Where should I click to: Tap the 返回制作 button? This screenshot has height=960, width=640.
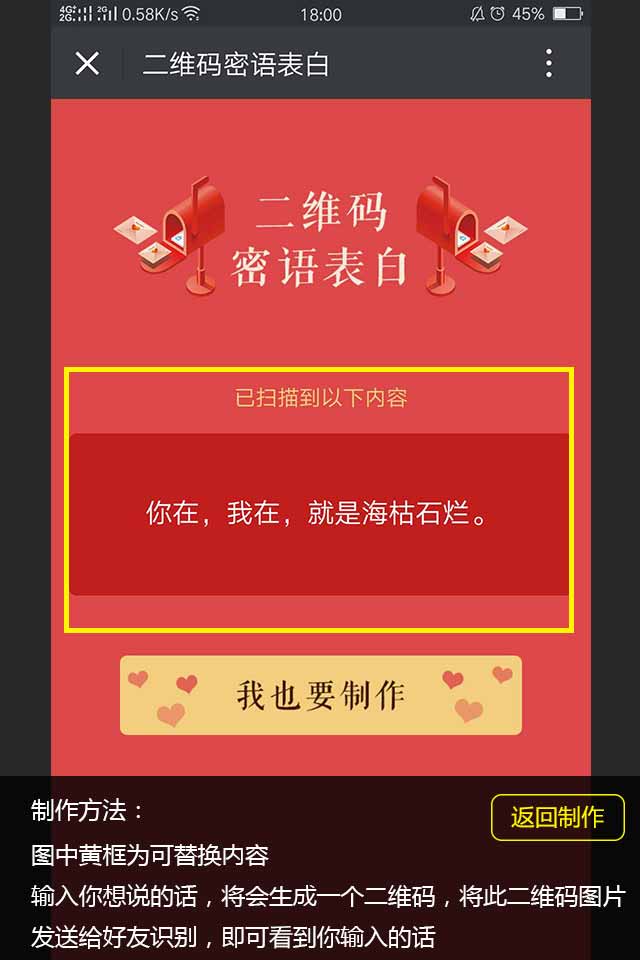557,817
